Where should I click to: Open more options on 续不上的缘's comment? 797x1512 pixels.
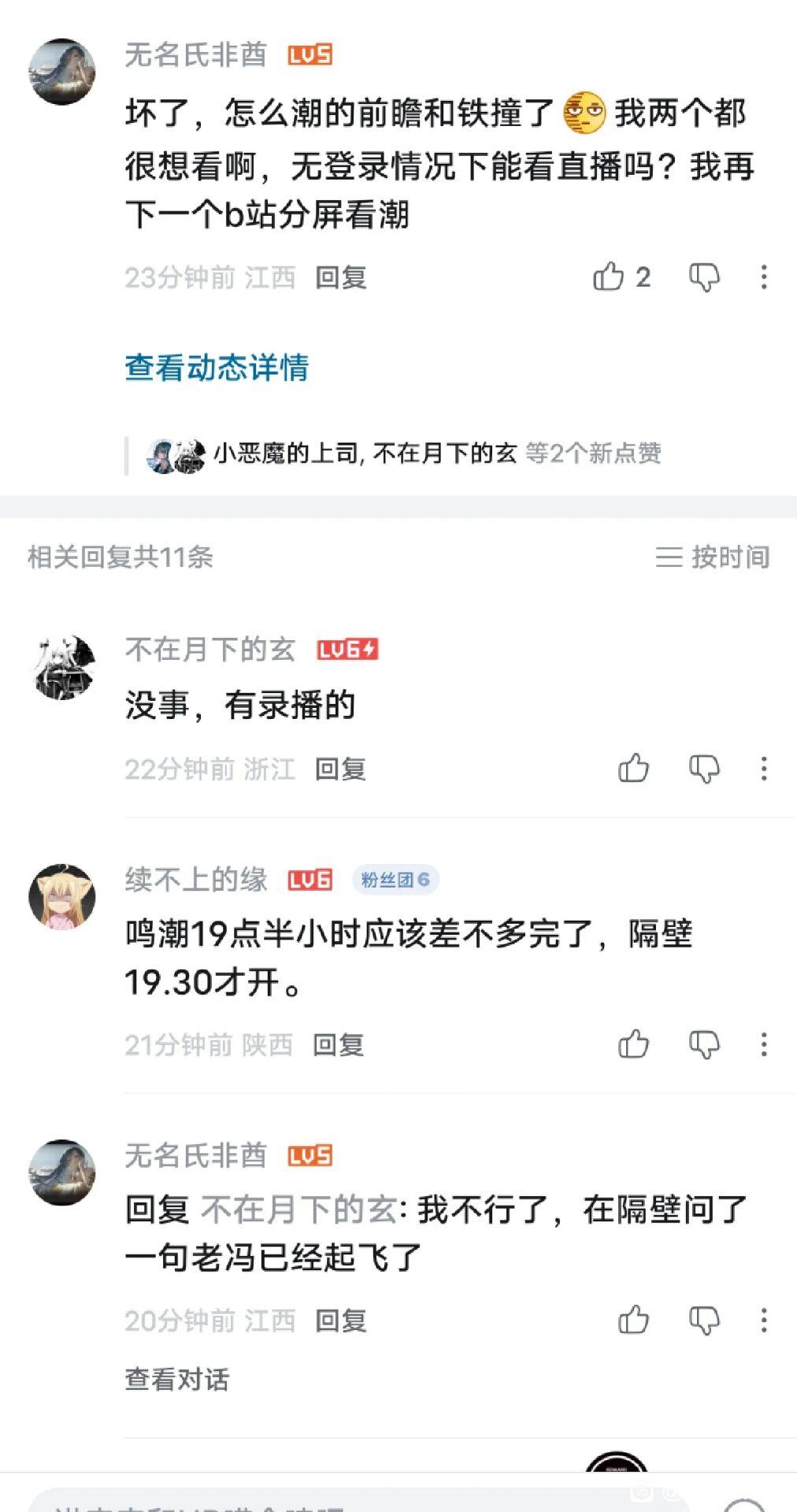click(x=763, y=1045)
